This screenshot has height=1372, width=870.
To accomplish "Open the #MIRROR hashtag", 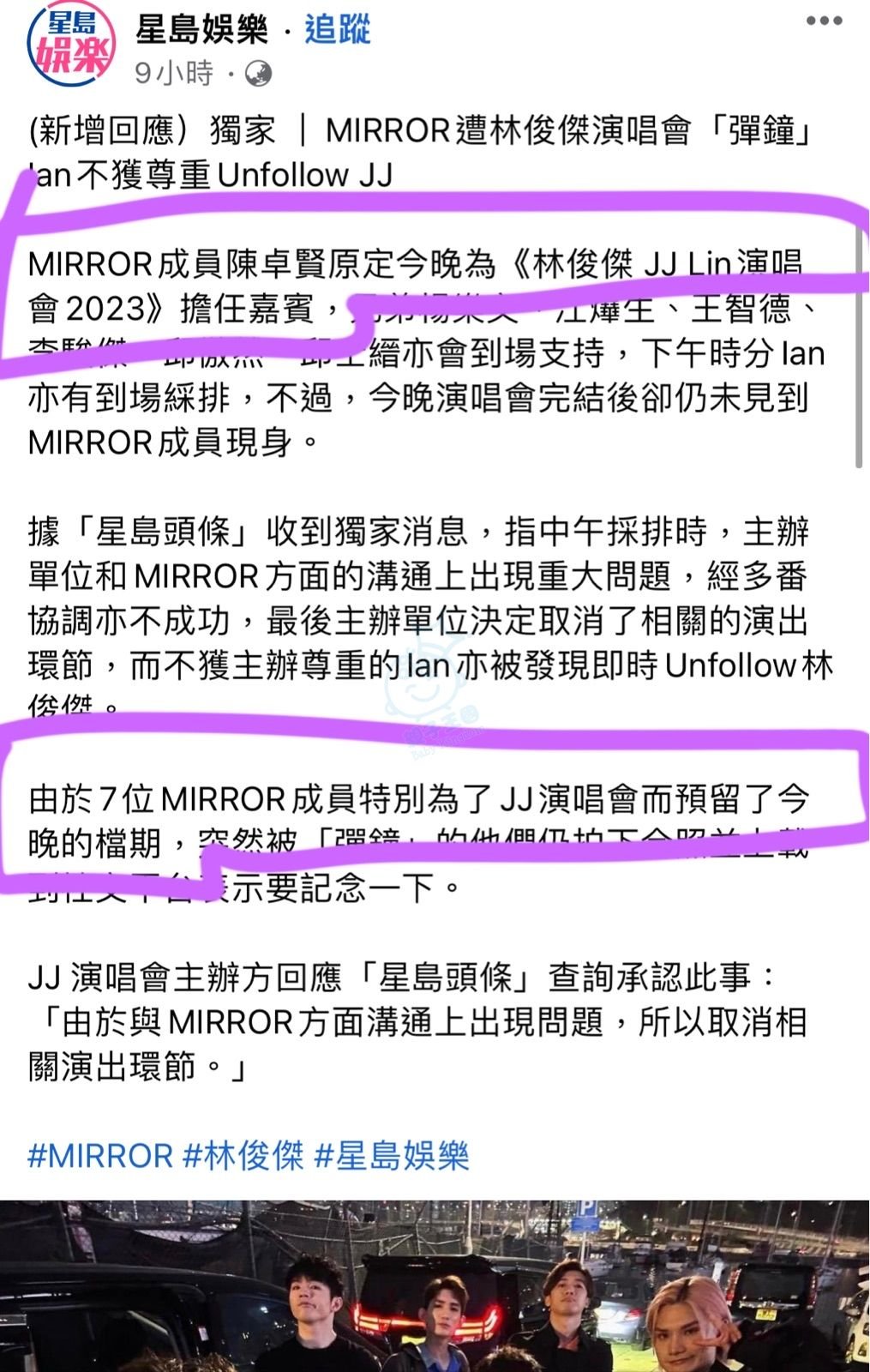I will pos(100,1155).
